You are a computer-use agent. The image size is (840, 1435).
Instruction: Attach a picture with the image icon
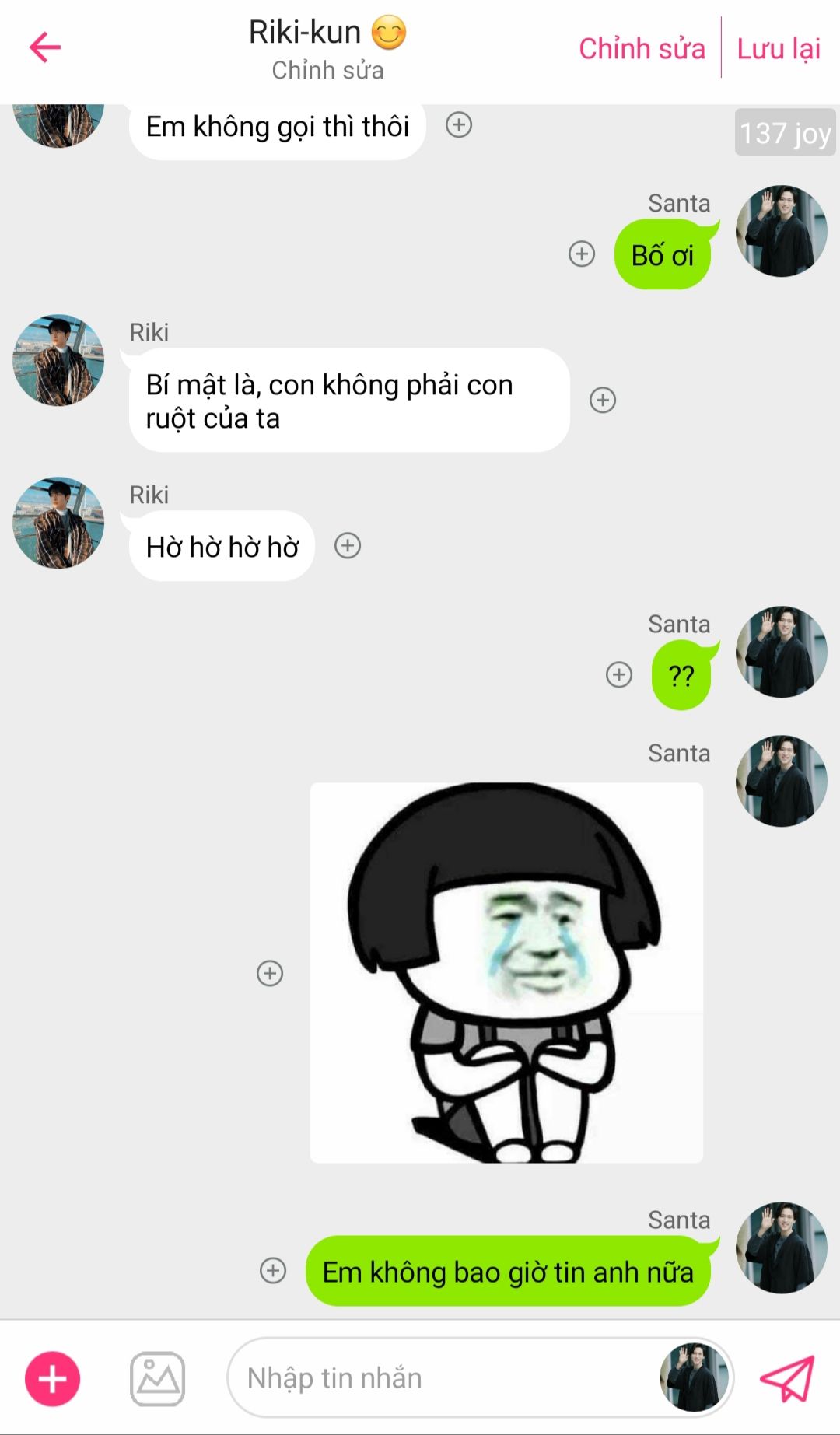(158, 1379)
